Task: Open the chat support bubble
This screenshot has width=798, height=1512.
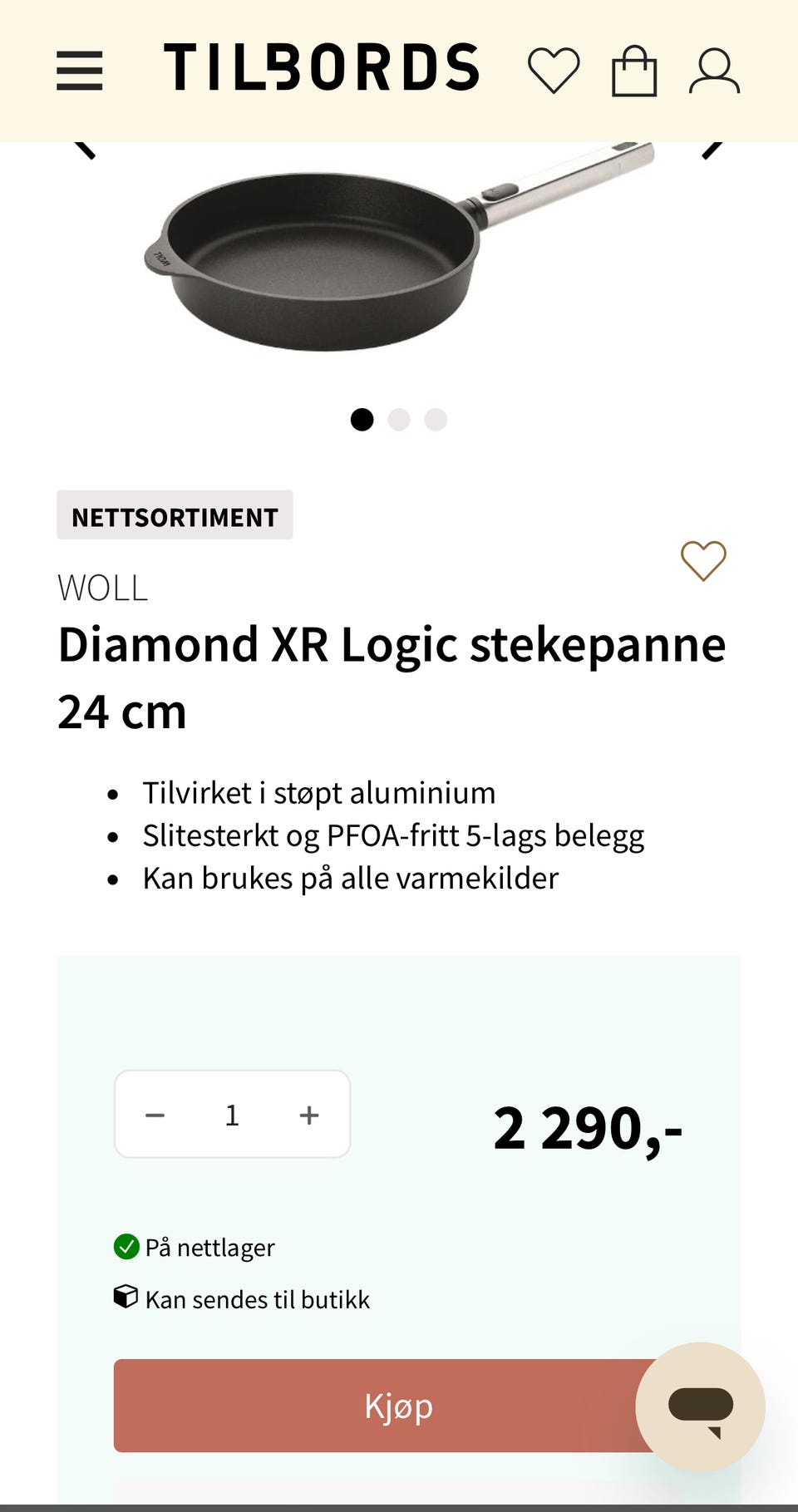Action: coord(700,1406)
